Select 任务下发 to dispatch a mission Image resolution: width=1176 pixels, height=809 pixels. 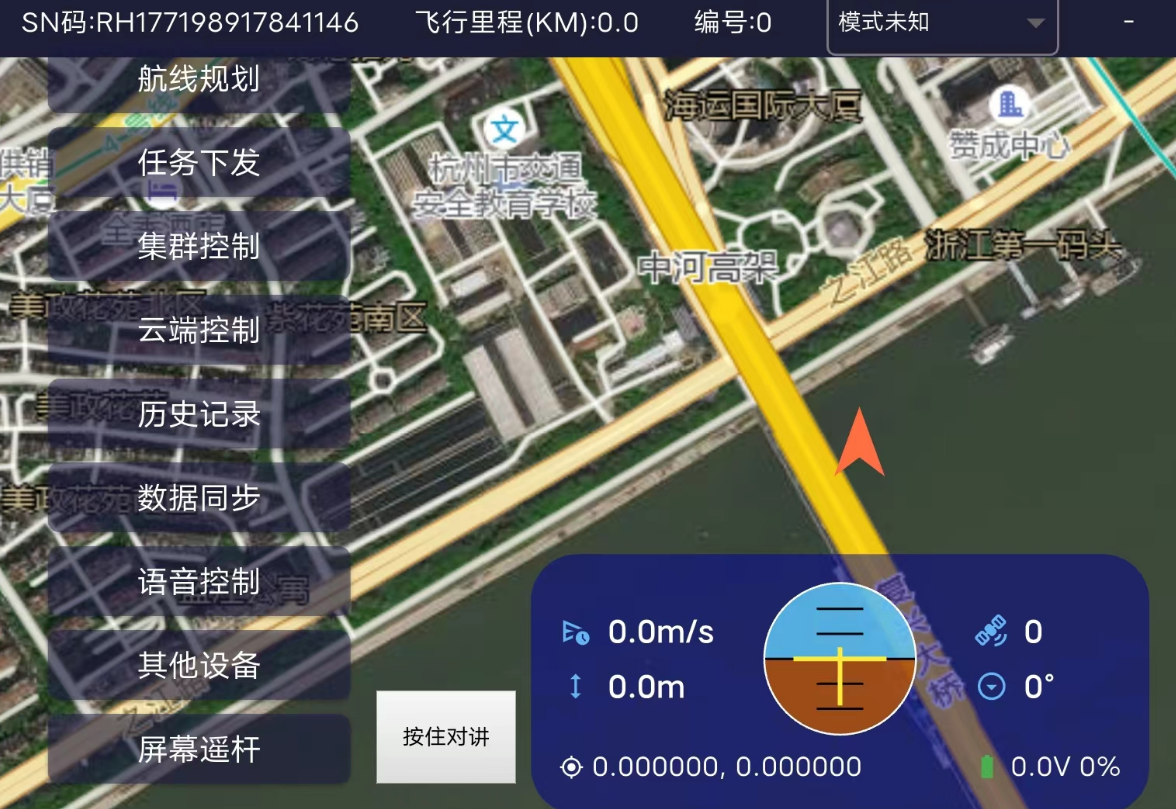(x=199, y=163)
